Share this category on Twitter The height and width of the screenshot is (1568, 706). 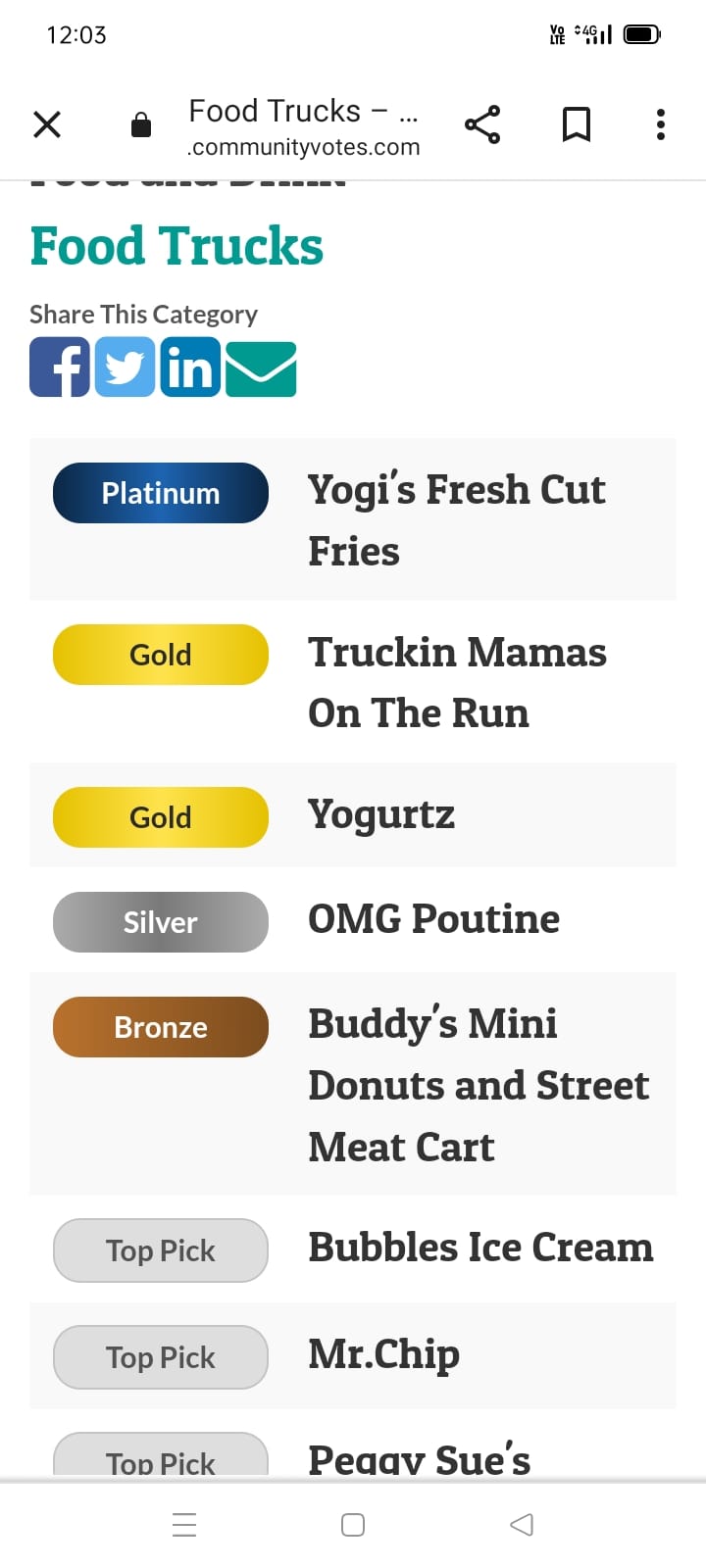(x=125, y=367)
